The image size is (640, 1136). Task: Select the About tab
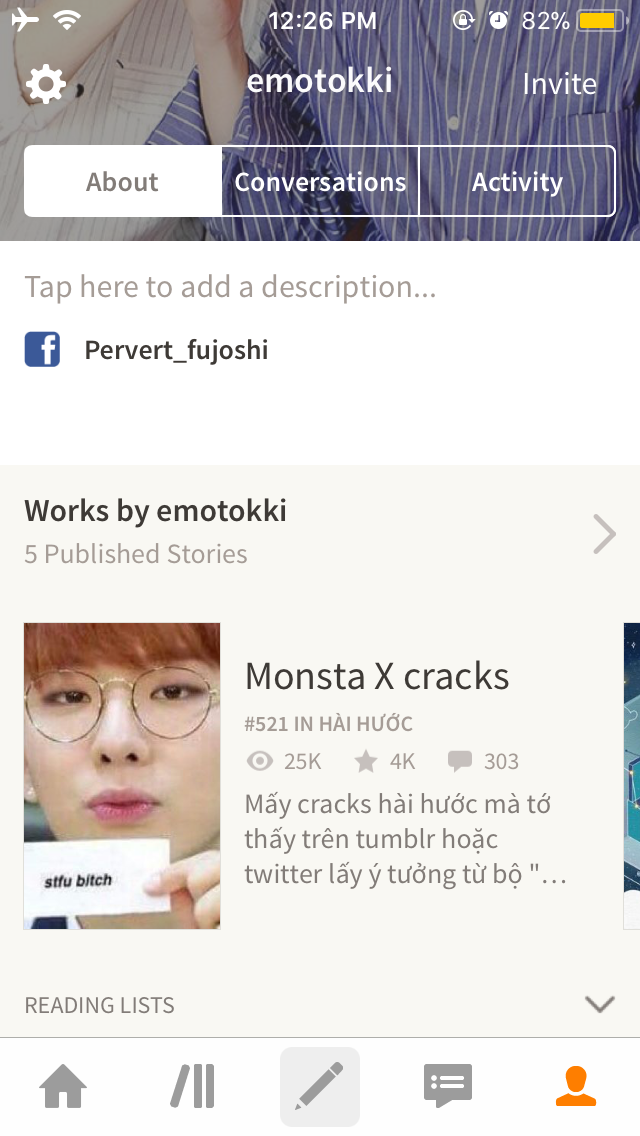point(122,182)
